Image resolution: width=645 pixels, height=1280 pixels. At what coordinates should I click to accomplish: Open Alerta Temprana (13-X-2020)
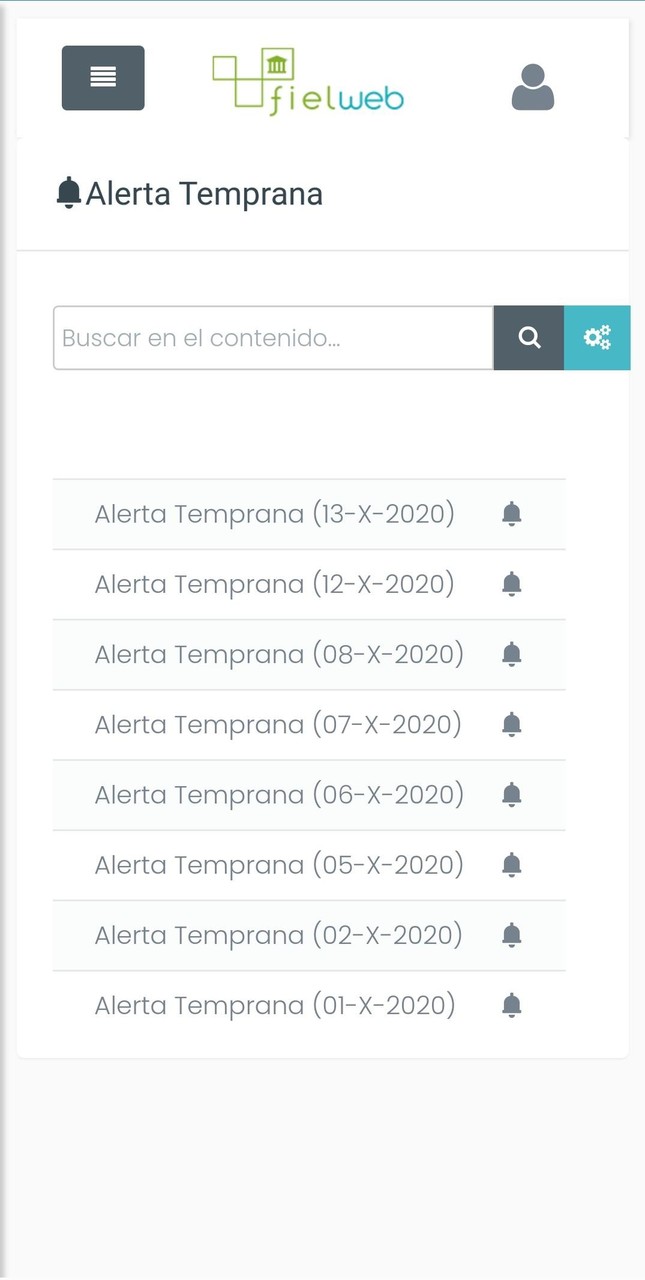pos(275,514)
